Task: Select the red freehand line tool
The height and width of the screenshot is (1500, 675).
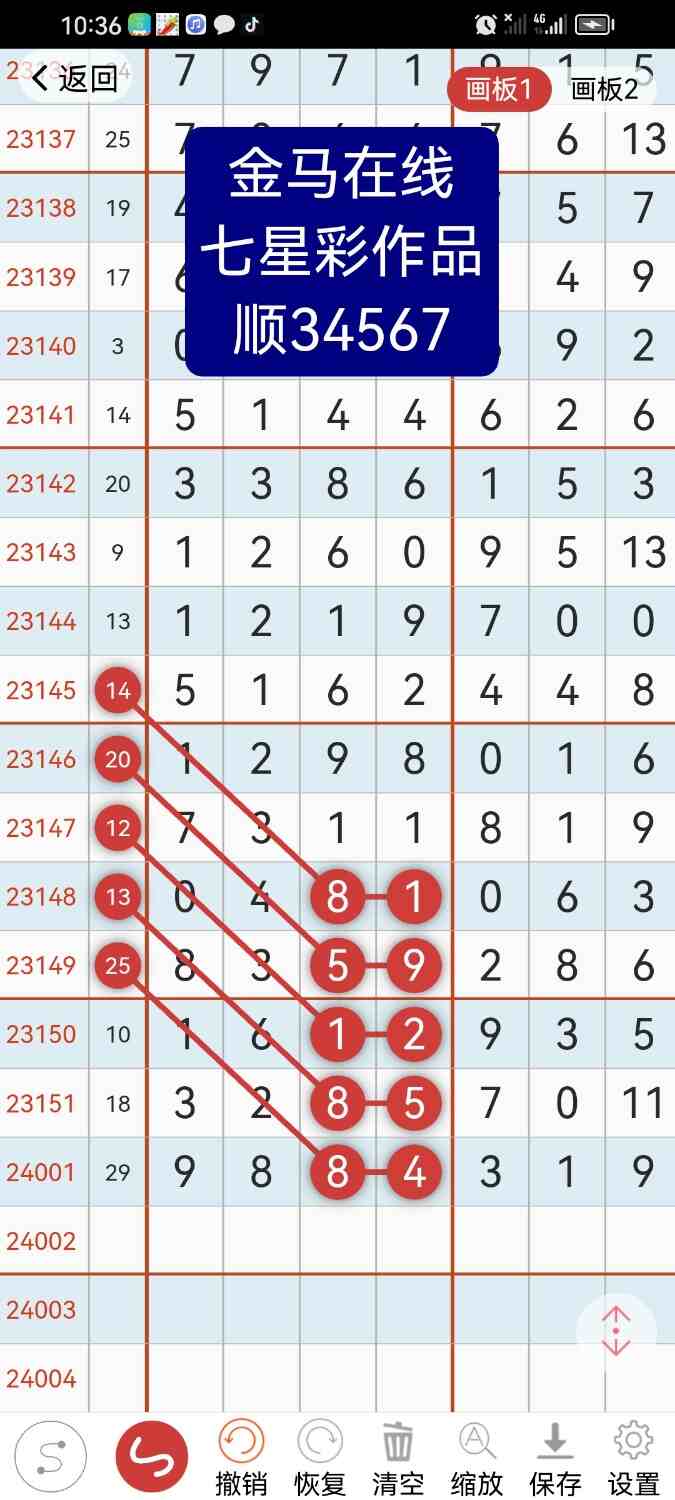Action: 152,1457
